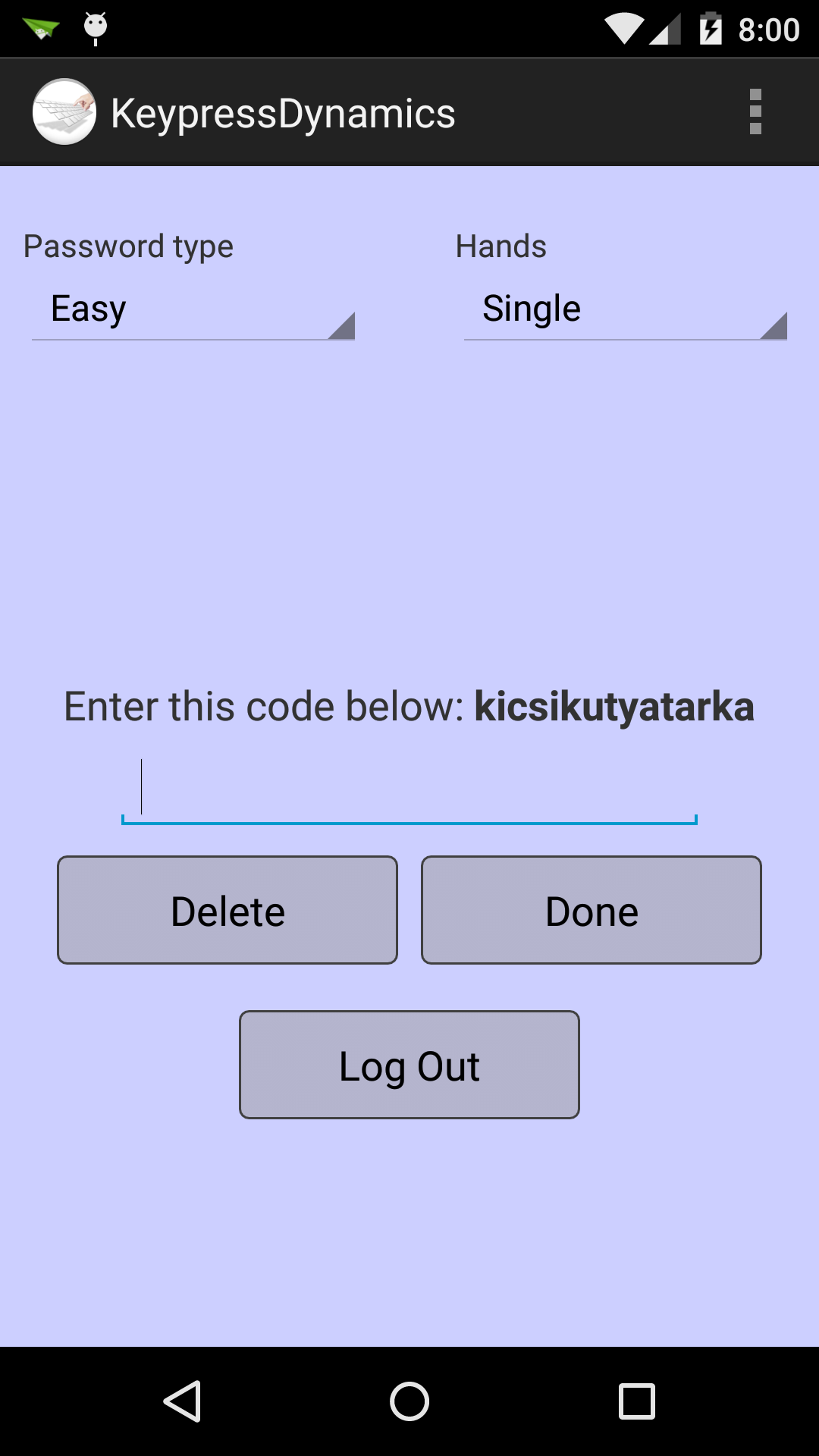The image size is (819, 1456).
Task: Go back using the system back button
Action: point(182,1401)
